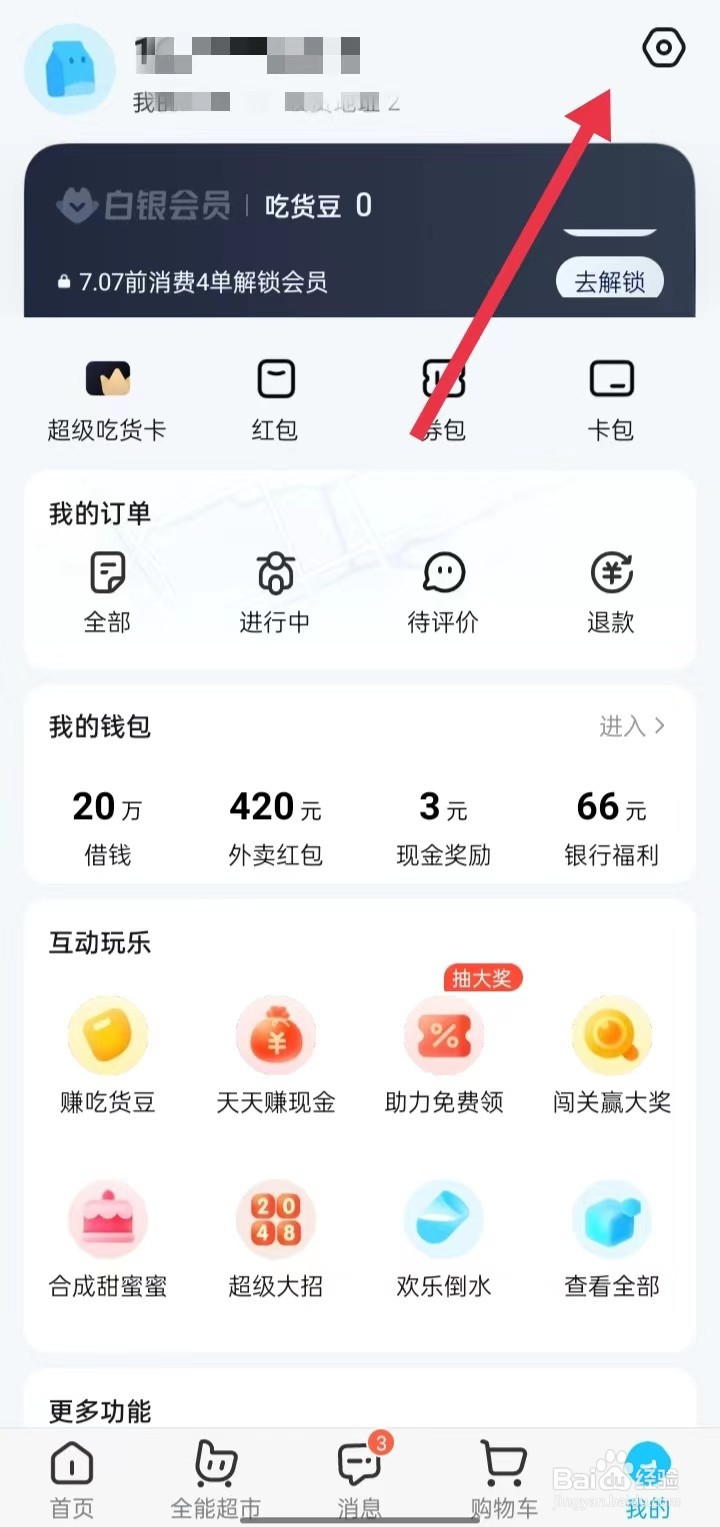Open settings via the gear icon
Screen dimensions: 720x1527
(663, 47)
